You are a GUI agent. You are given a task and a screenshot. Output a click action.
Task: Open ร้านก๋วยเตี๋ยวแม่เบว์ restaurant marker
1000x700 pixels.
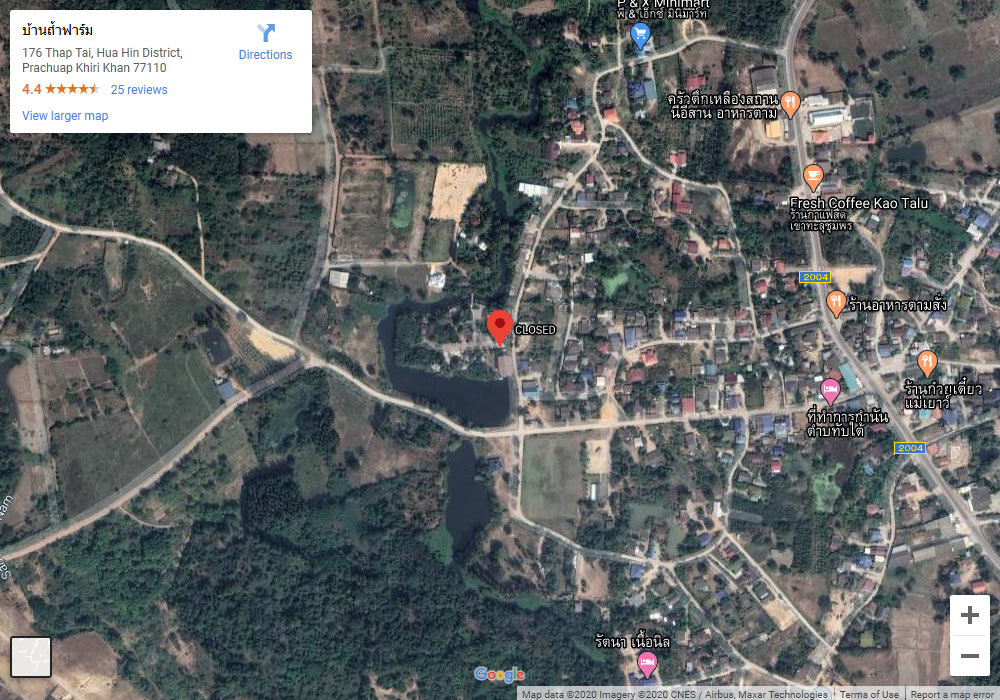click(x=927, y=362)
